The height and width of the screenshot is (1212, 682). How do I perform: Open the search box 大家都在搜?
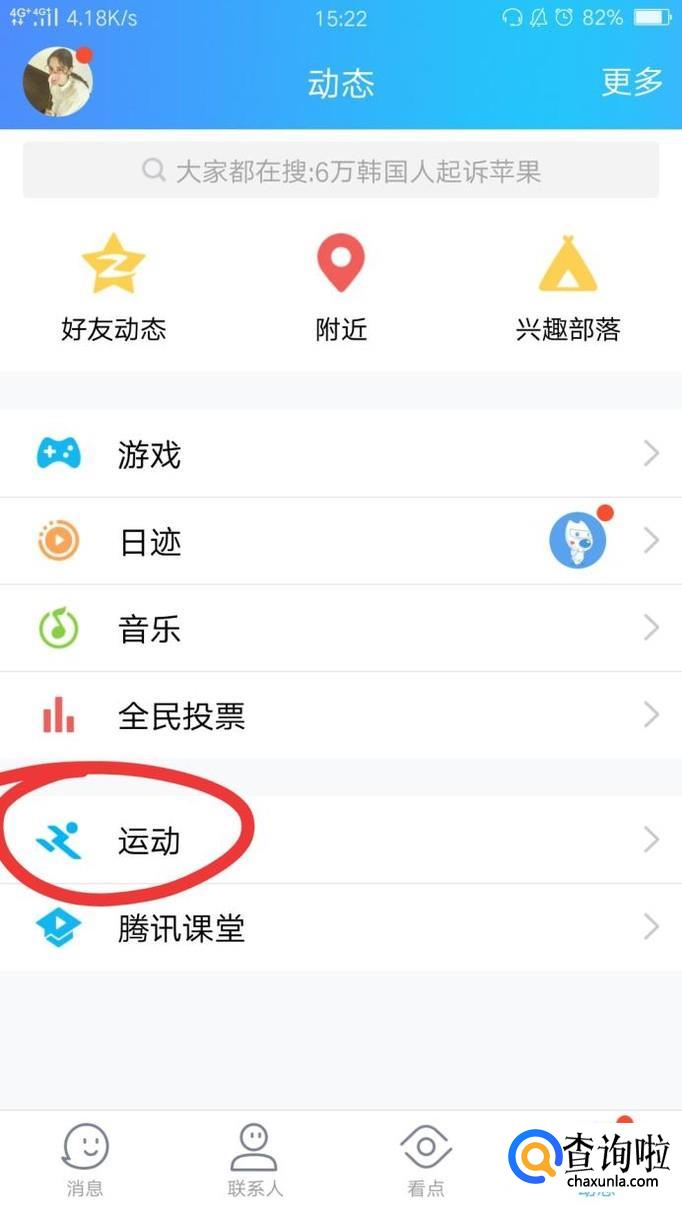click(341, 170)
